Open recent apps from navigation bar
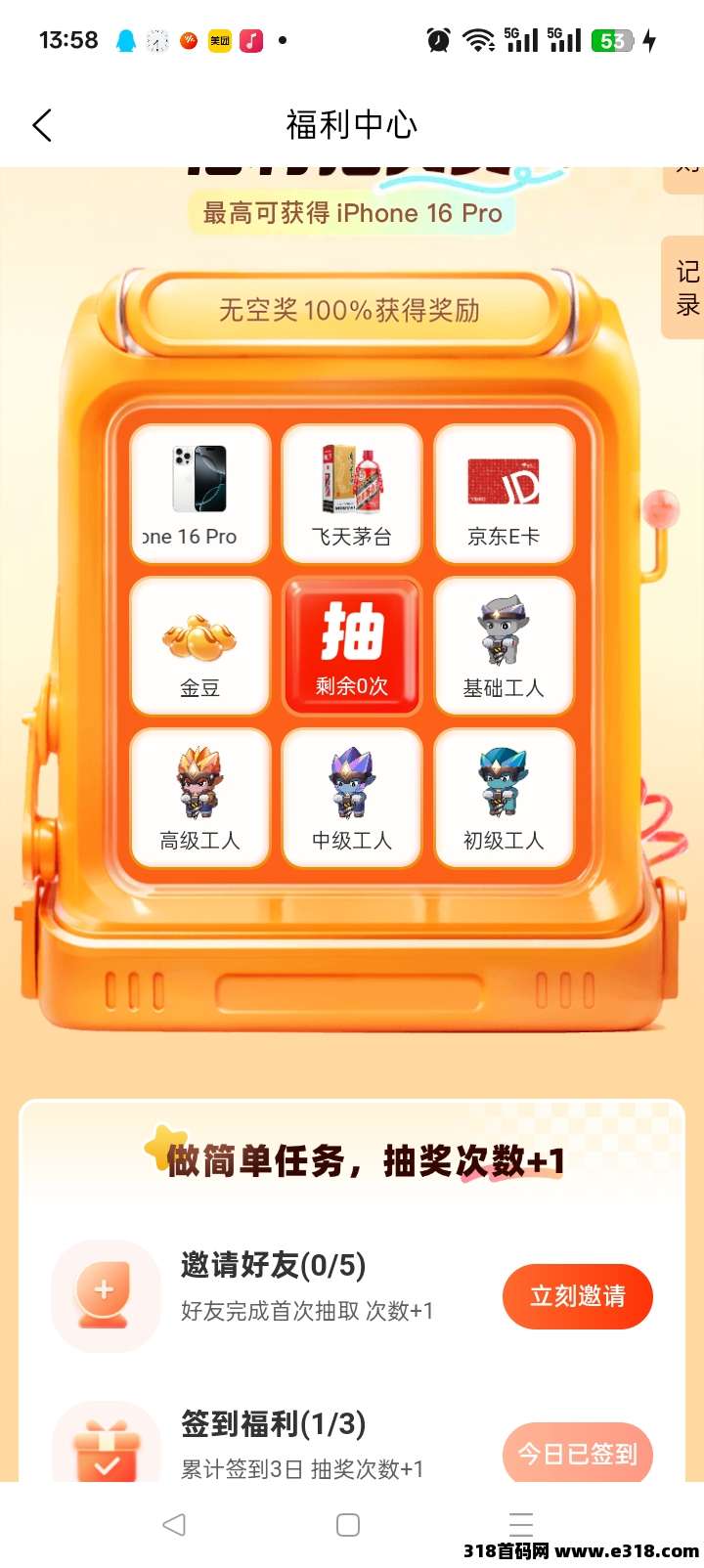 coord(521,1525)
